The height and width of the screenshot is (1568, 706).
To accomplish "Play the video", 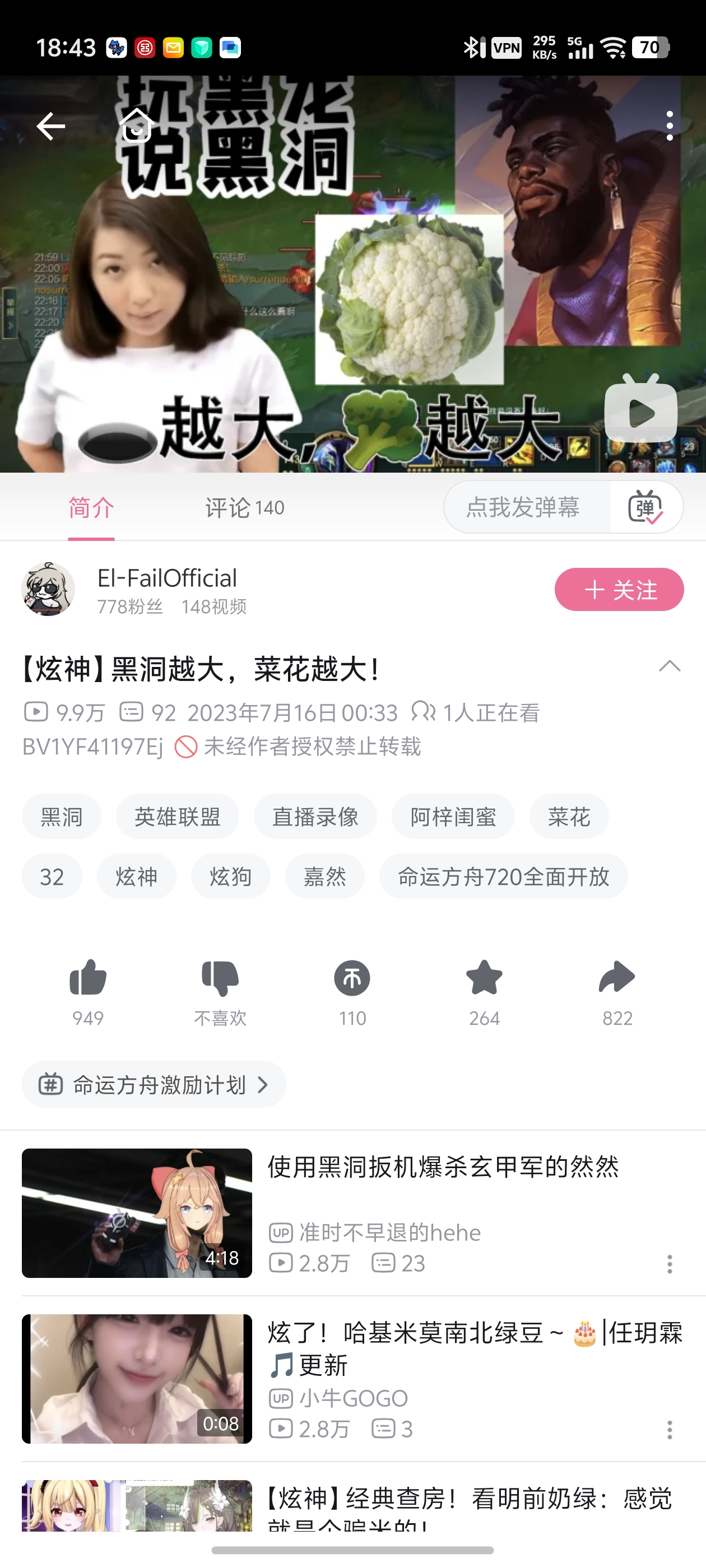I will click(x=640, y=412).
